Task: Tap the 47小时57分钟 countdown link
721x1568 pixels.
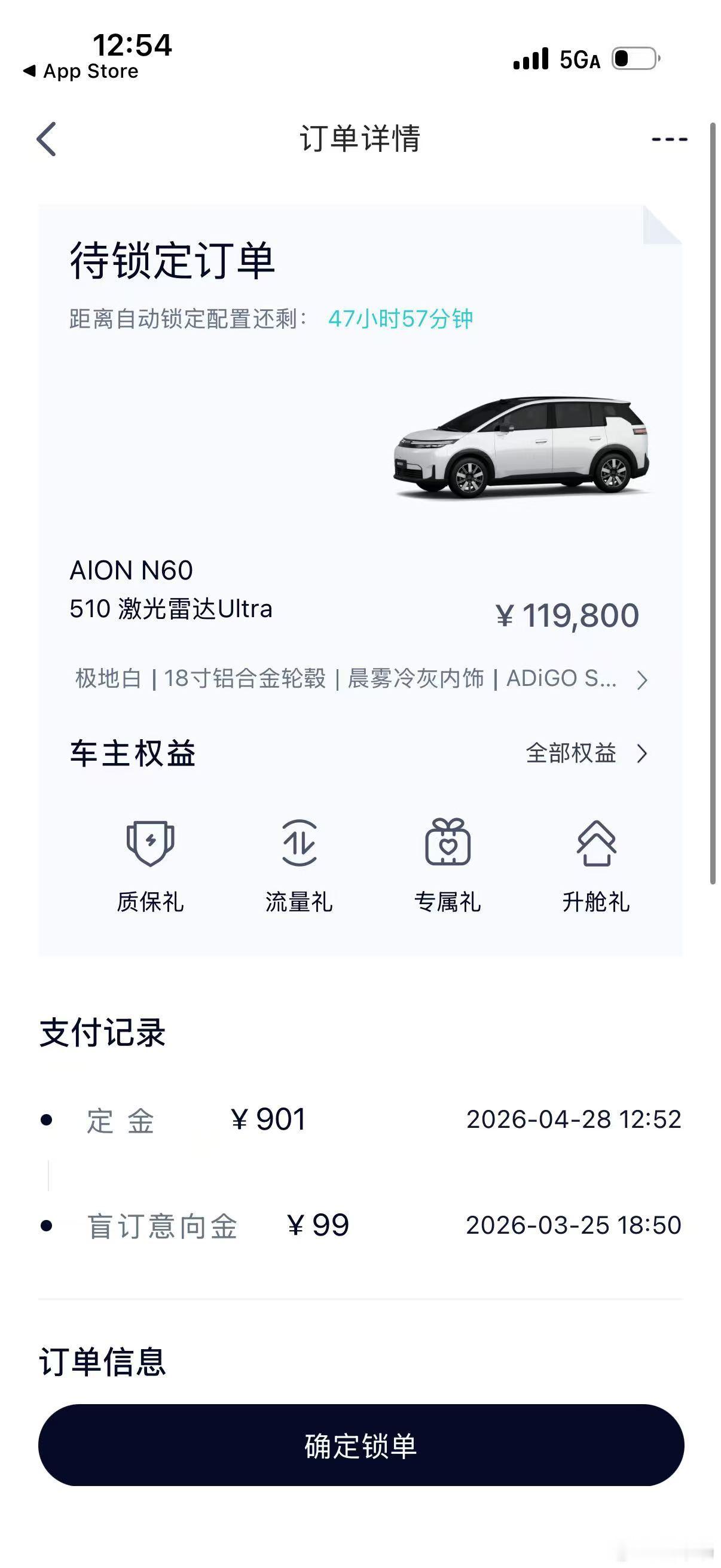Action: (x=400, y=319)
